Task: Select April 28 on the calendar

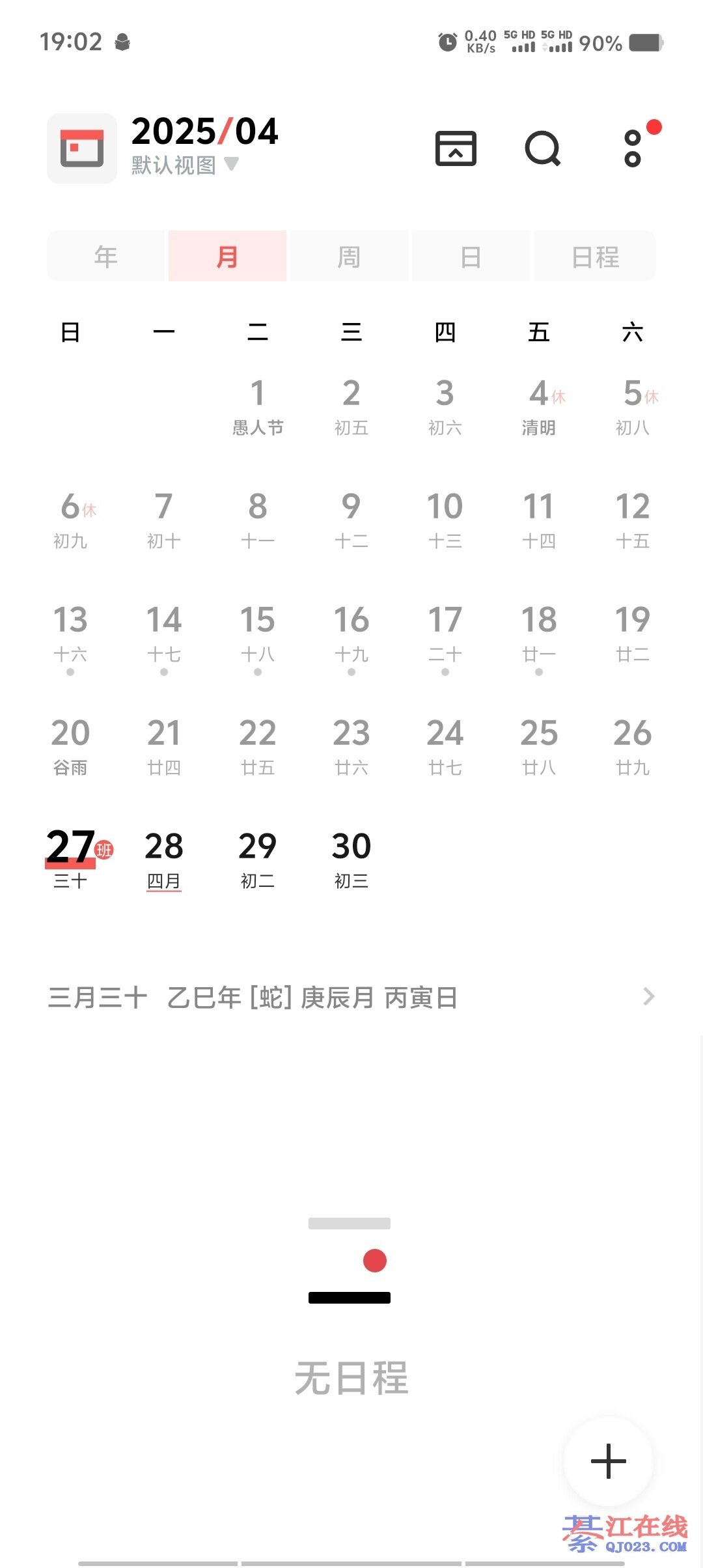Action: pos(164,858)
